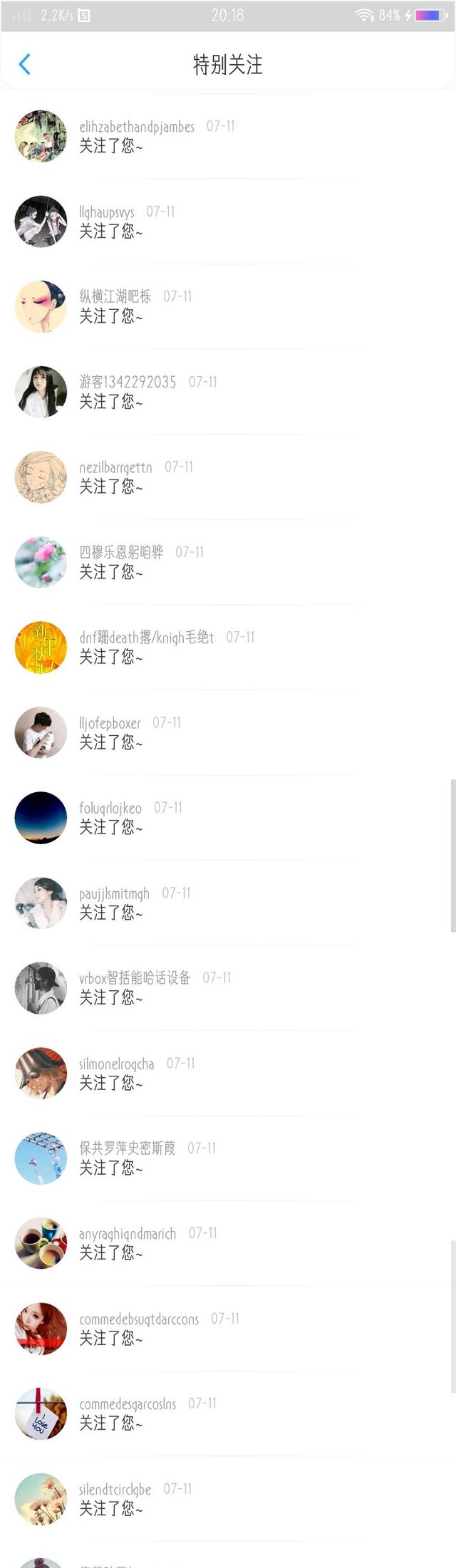The width and height of the screenshot is (456, 1568).
Task: Go back from 特别关注 page
Action: pos(24,64)
